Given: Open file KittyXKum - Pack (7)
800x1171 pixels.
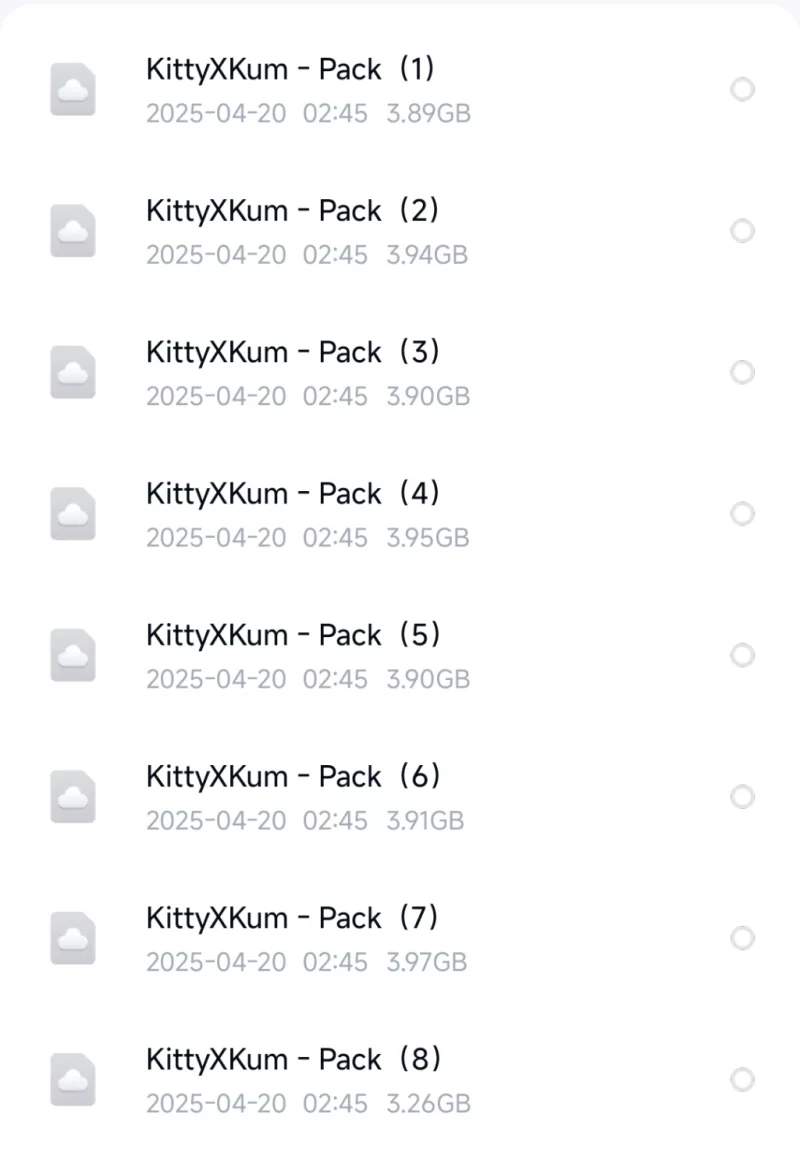Looking at the screenshot, I should tap(292, 918).
